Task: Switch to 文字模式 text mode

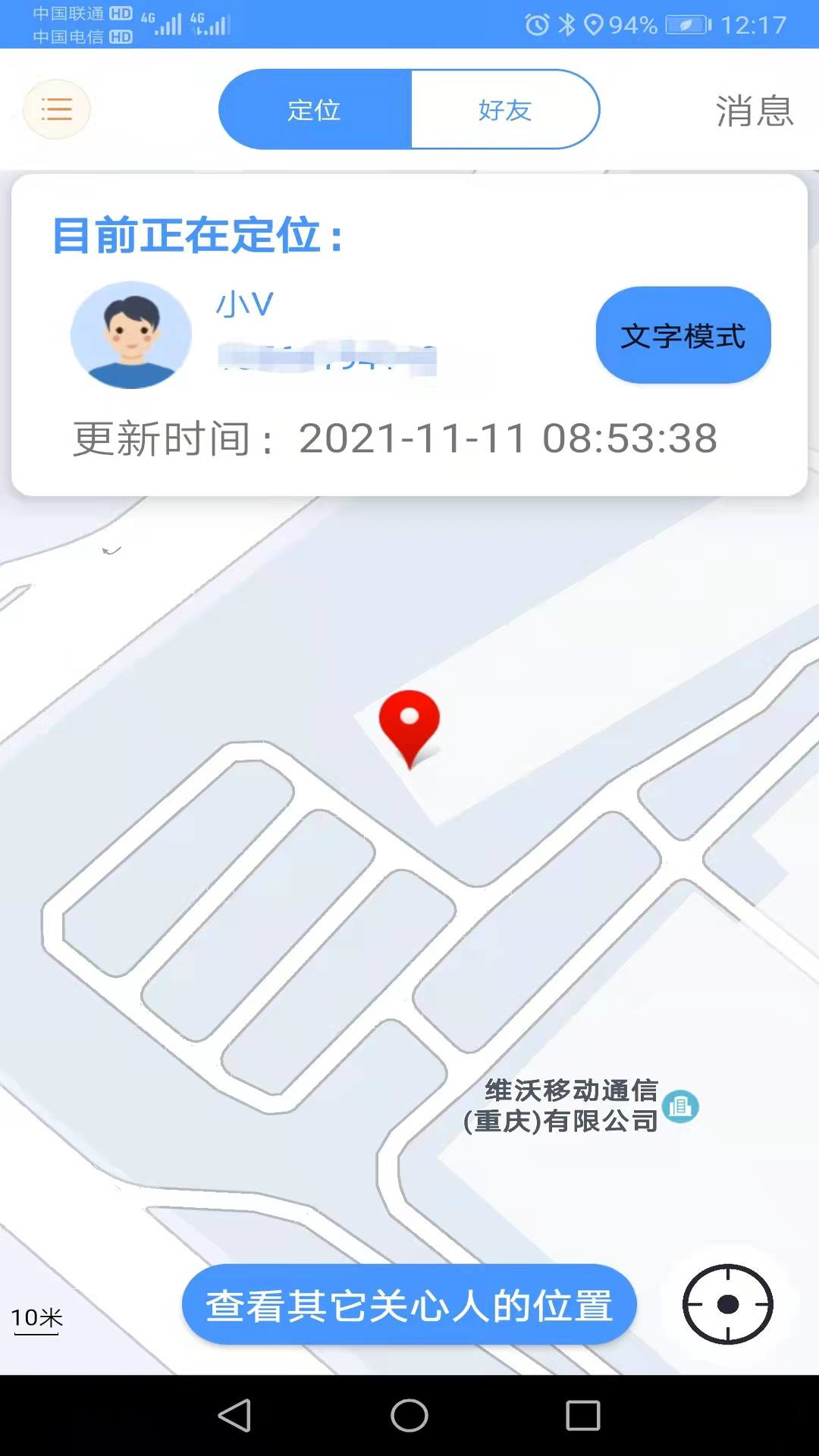Action: click(682, 335)
